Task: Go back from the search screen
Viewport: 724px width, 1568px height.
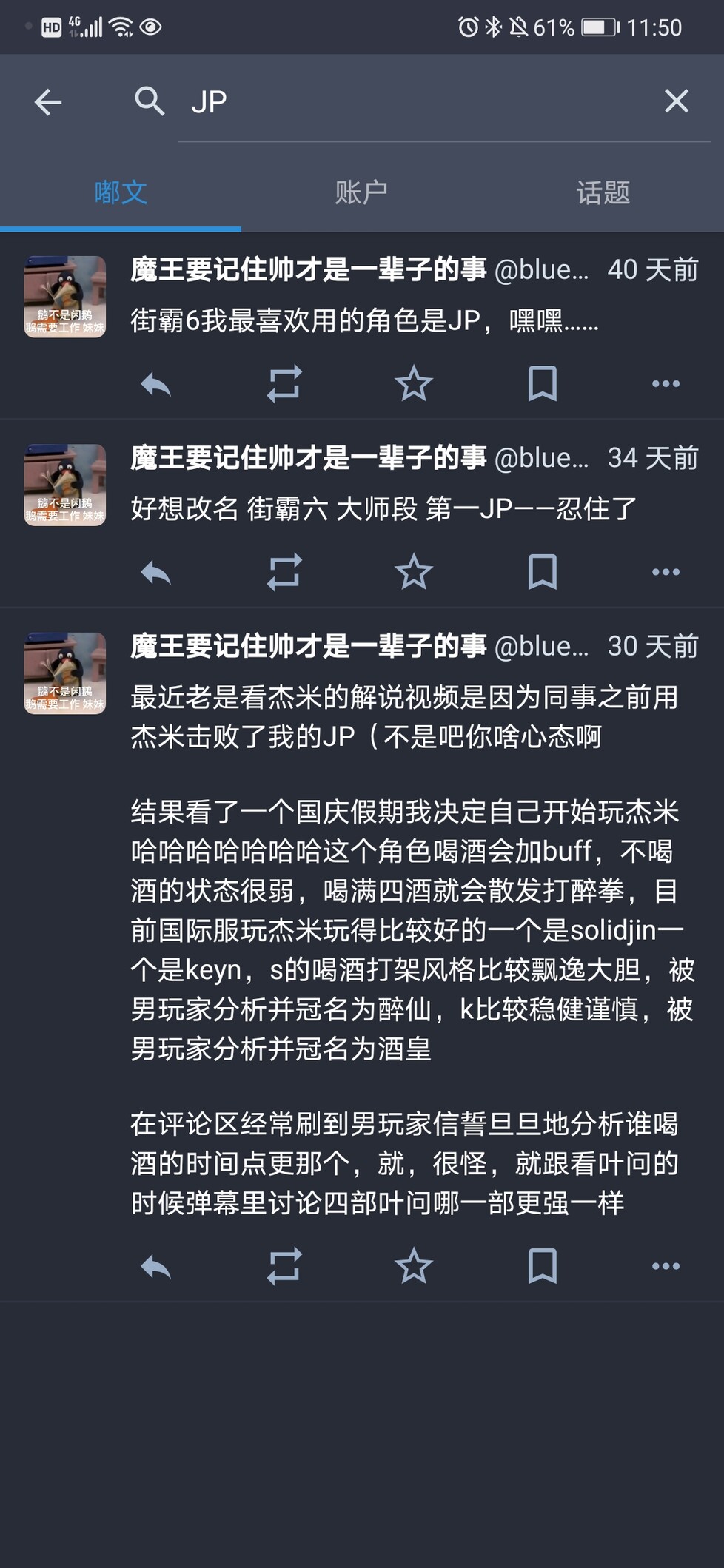Action: coord(48,101)
